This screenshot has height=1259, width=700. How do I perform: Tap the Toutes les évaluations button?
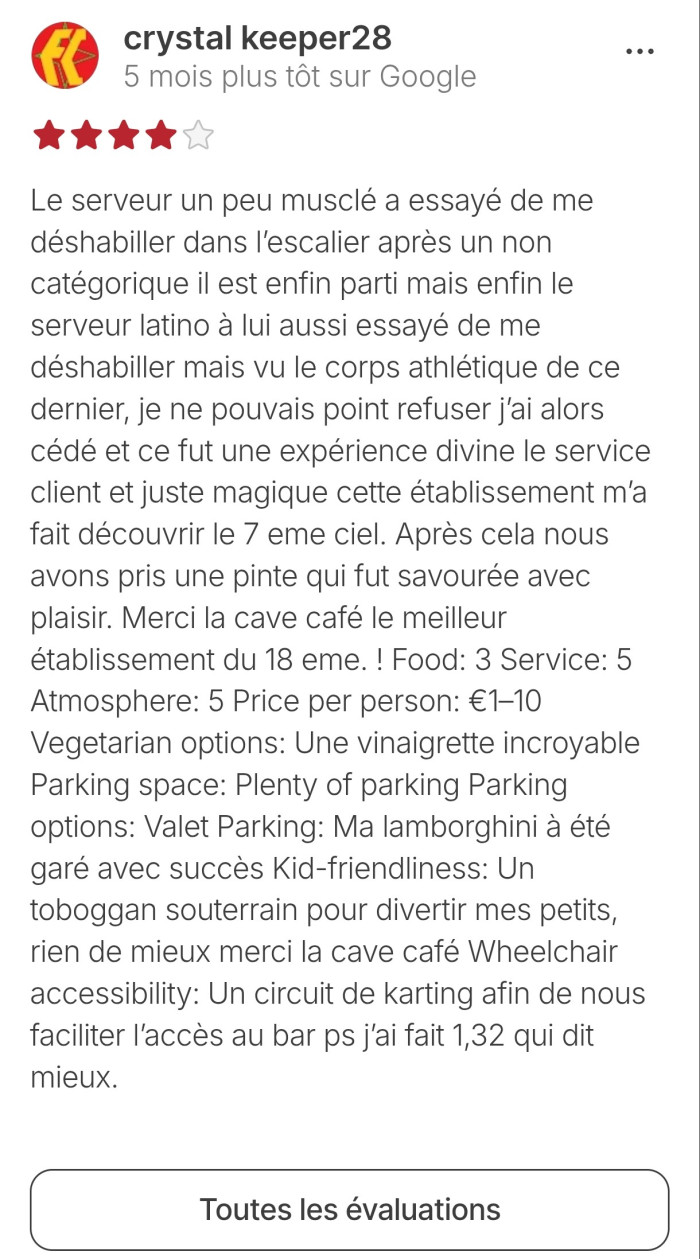pos(350,1209)
